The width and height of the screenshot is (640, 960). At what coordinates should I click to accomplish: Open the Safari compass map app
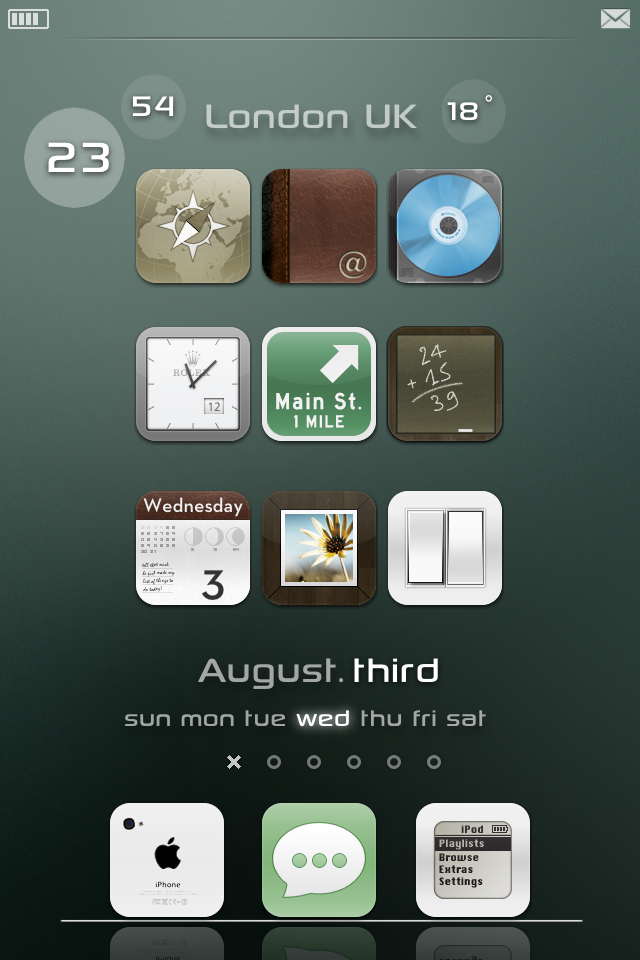click(193, 226)
